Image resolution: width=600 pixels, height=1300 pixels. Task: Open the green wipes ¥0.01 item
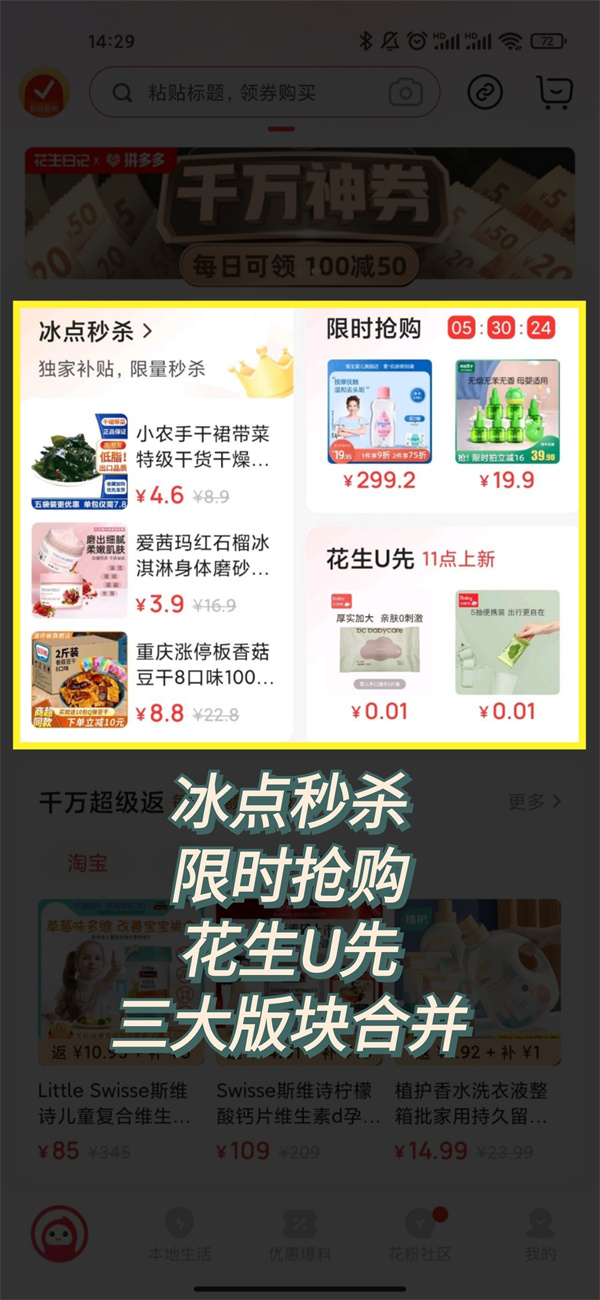(x=507, y=655)
